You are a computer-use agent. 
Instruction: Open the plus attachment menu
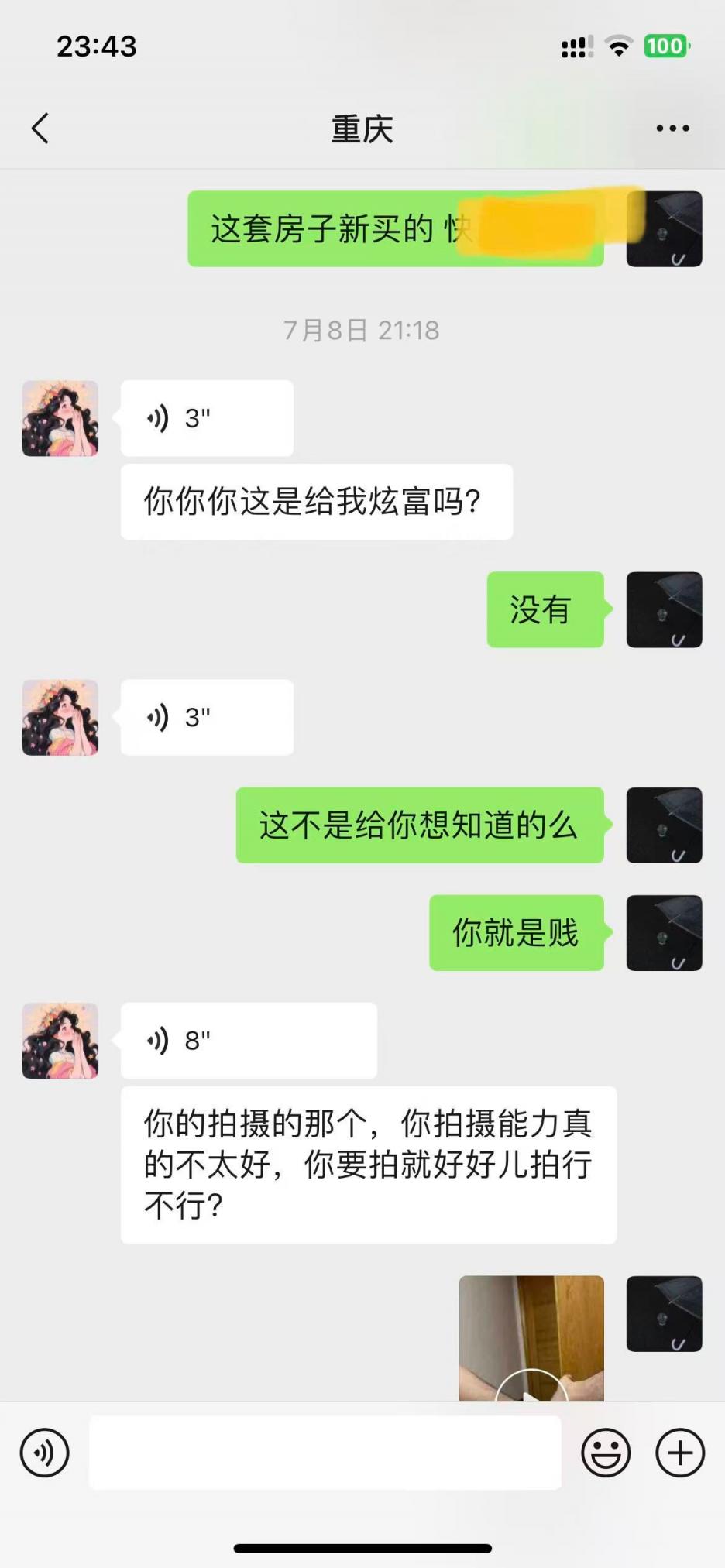tap(680, 1453)
